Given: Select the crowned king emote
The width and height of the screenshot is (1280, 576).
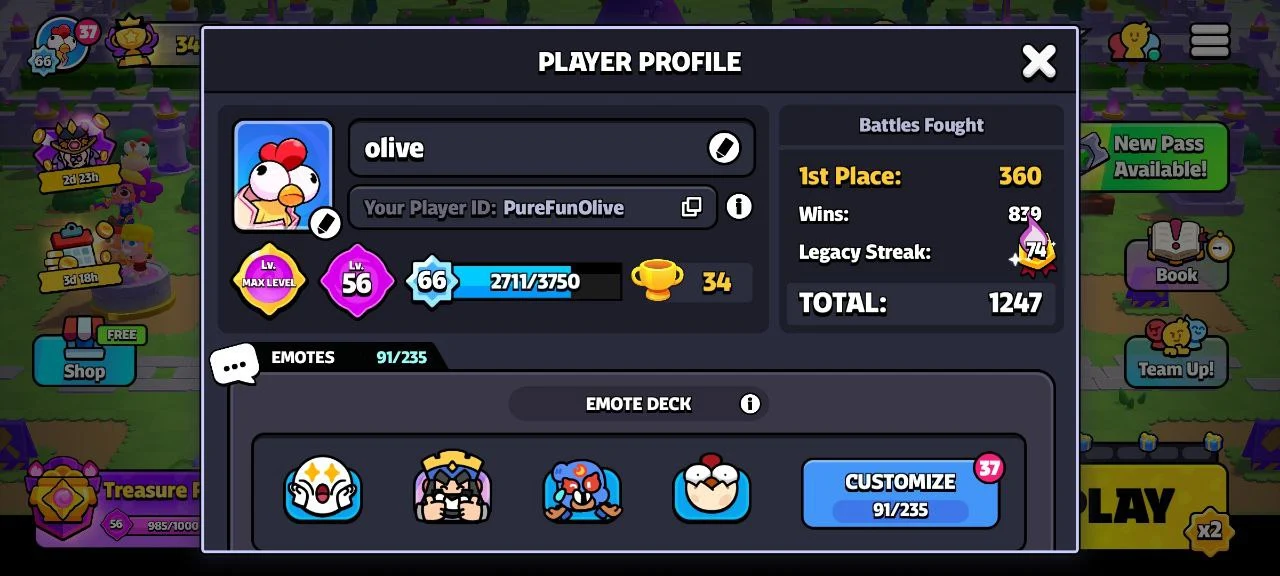Looking at the screenshot, I should [452, 489].
